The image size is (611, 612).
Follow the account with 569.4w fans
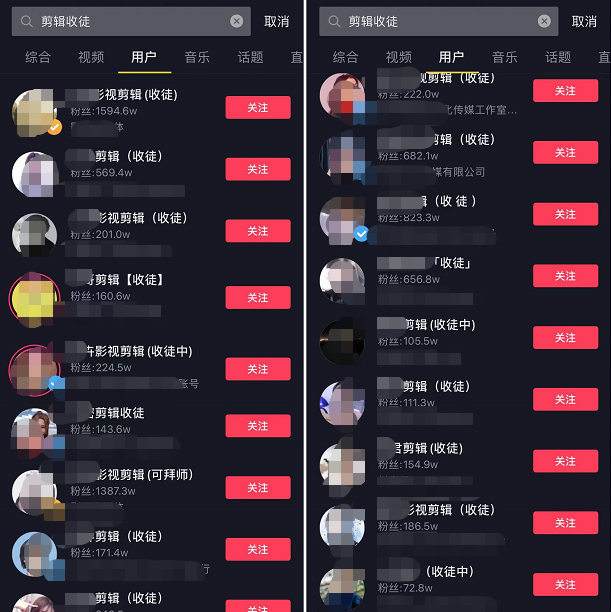point(258,169)
